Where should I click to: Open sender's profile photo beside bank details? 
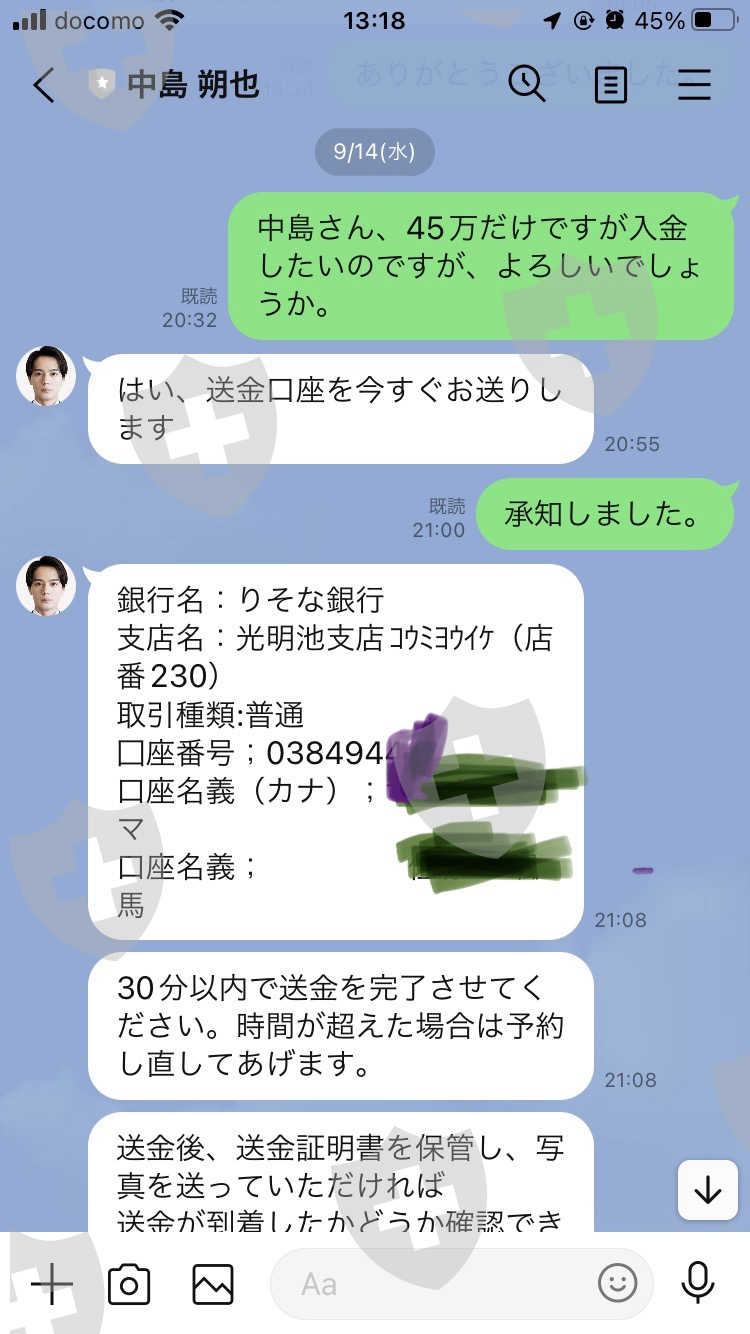click(x=46, y=586)
